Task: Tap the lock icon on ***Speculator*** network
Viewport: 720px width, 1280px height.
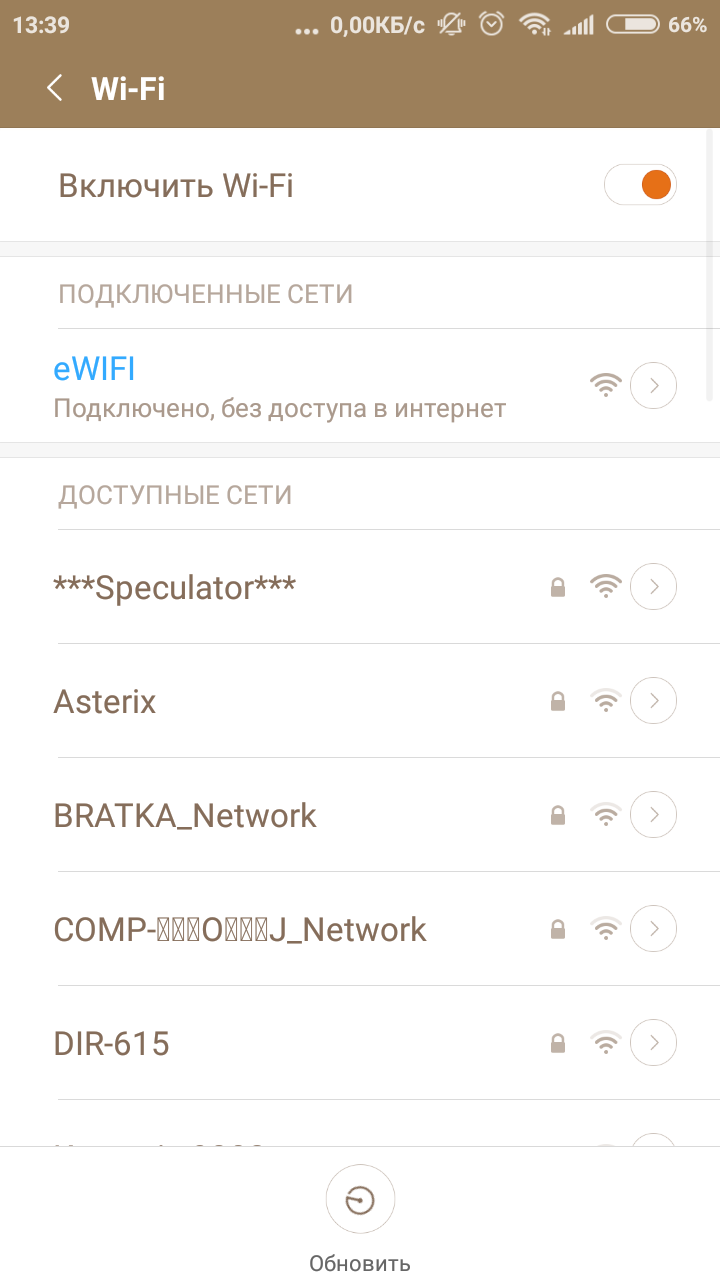Action: tap(557, 587)
